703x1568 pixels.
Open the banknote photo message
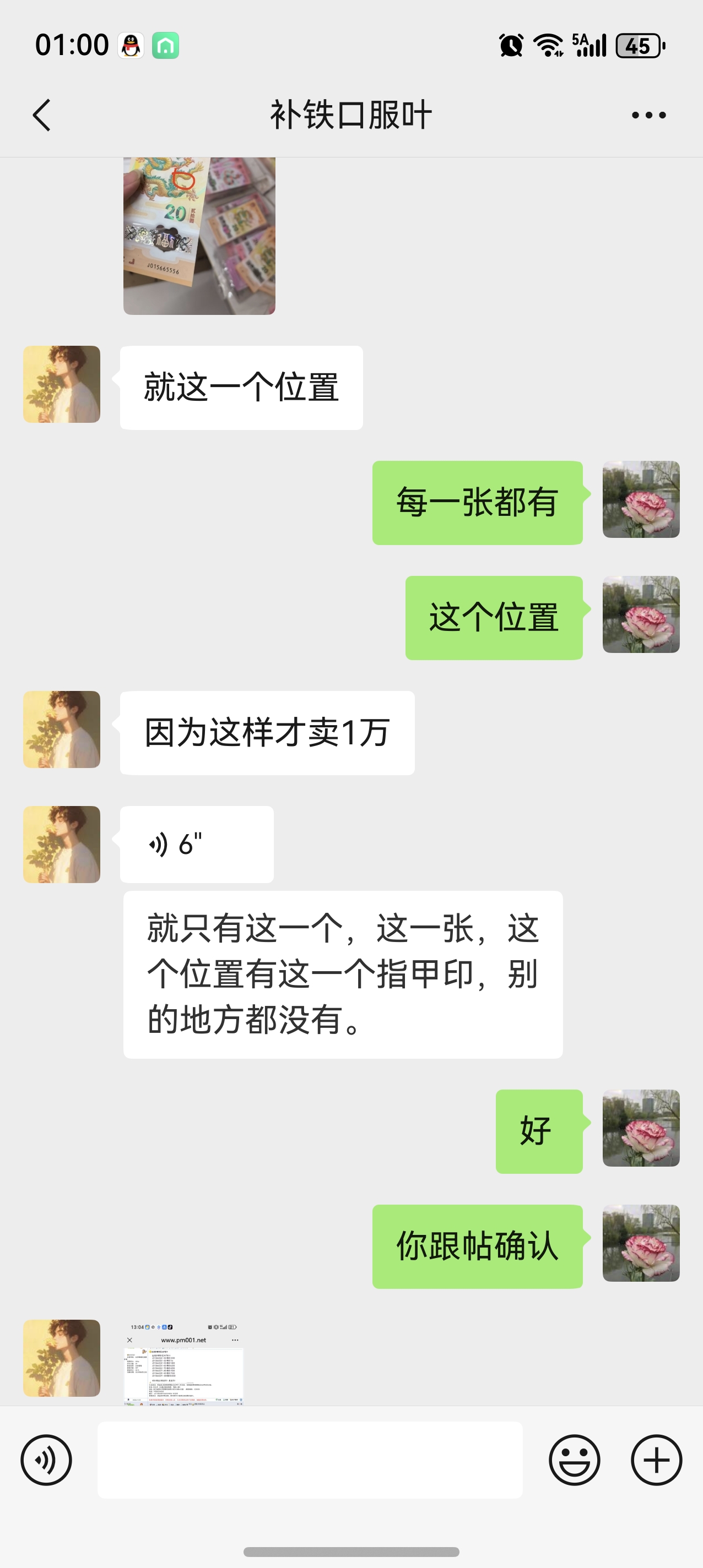[x=199, y=236]
